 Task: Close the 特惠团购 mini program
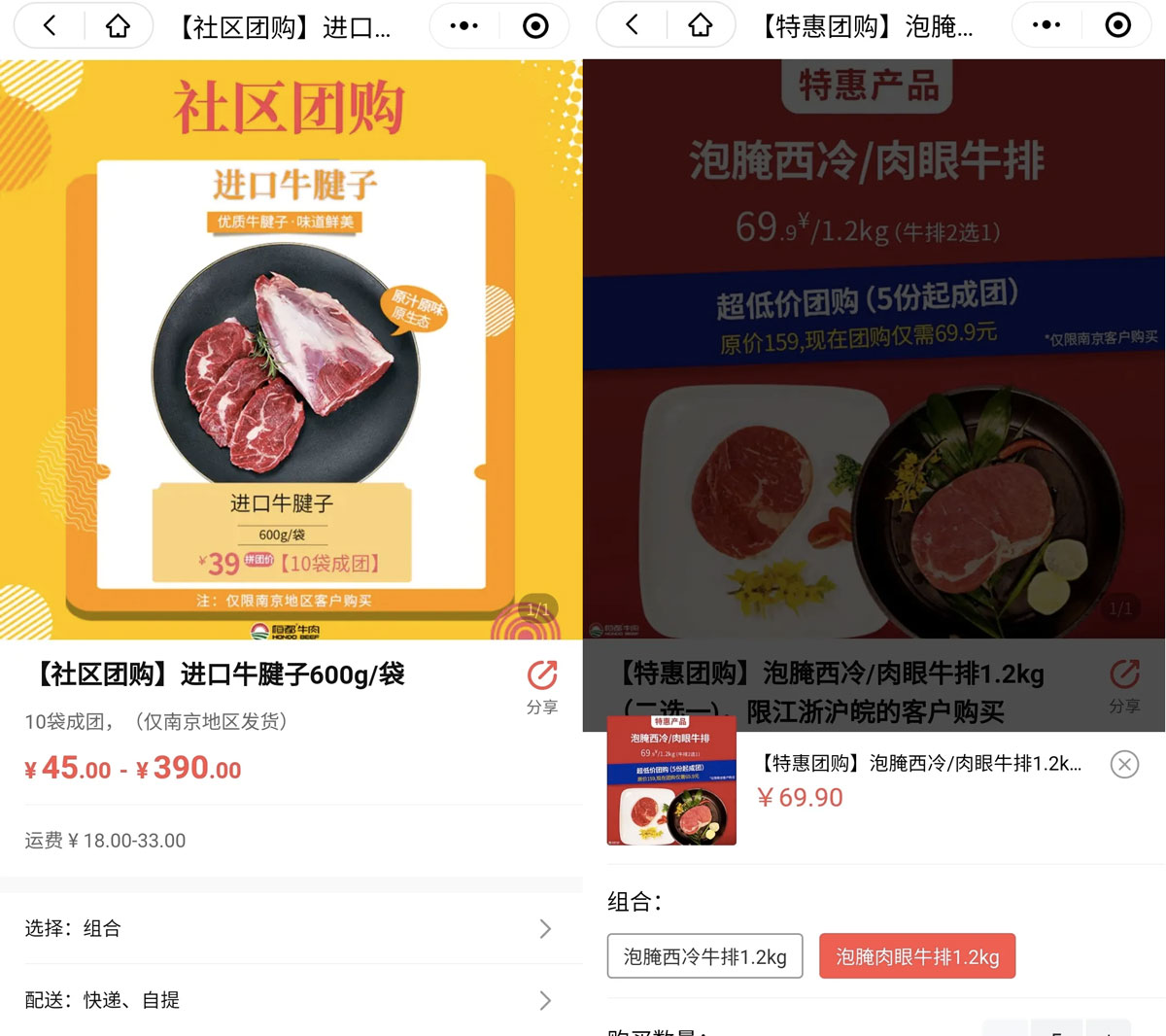click(x=1118, y=26)
